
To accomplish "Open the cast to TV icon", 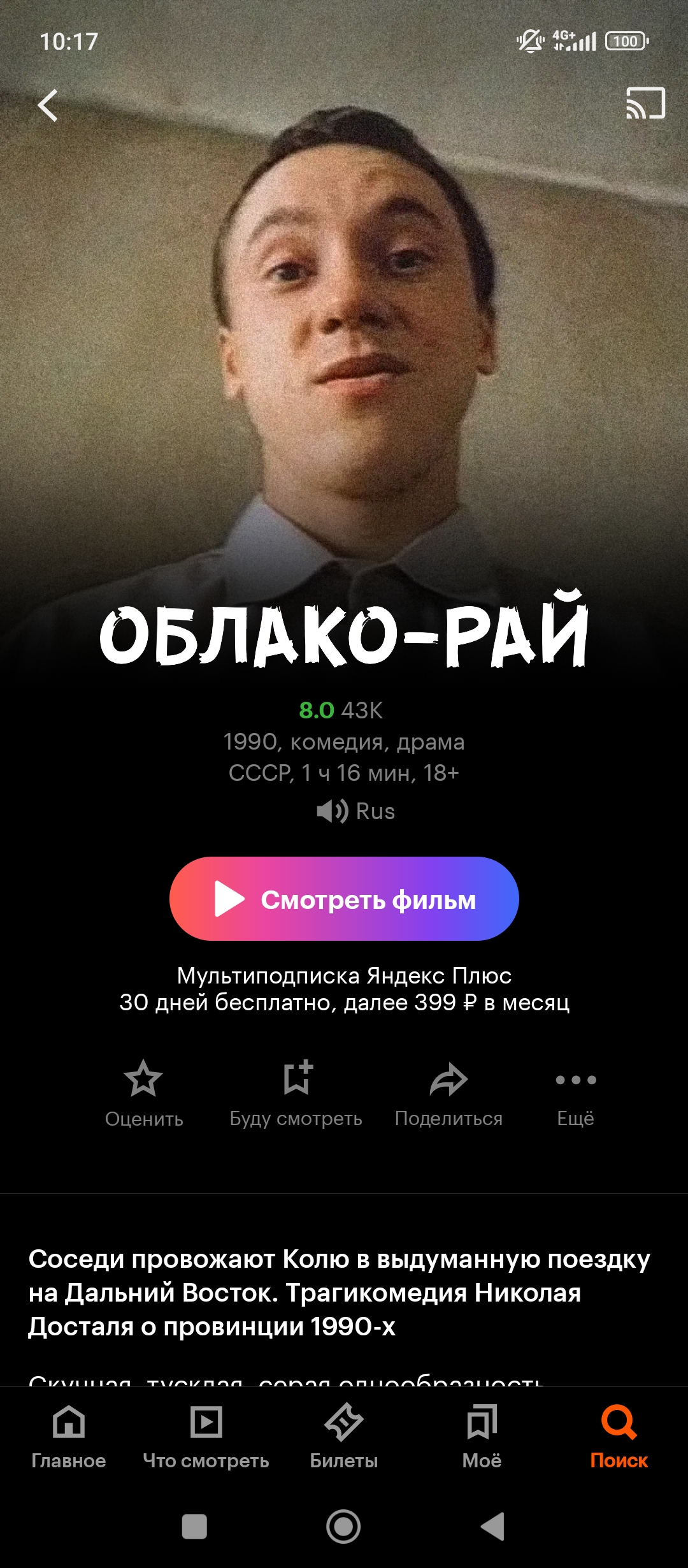I will point(645,103).
